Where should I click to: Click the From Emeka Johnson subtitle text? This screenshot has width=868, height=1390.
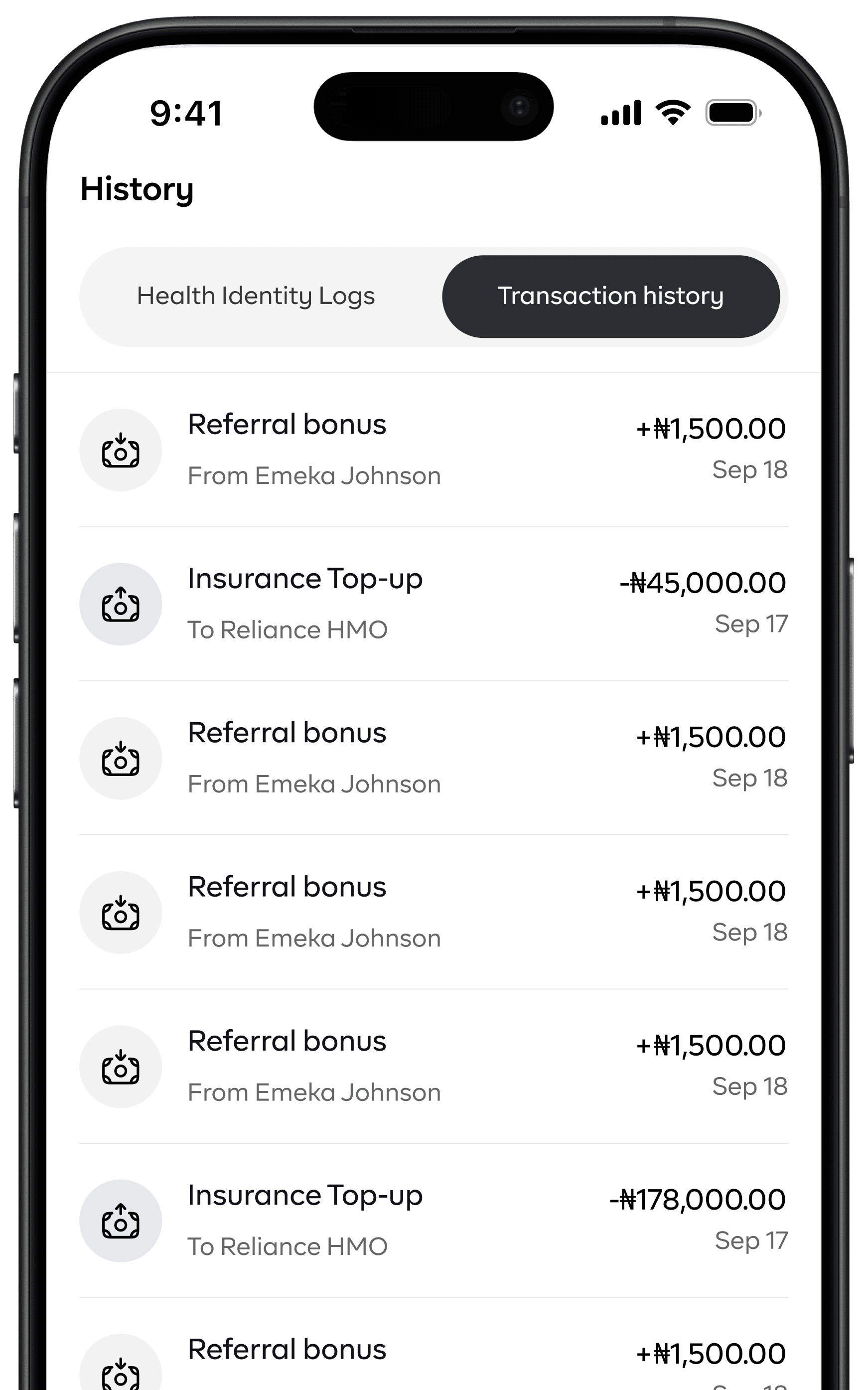coord(314,475)
